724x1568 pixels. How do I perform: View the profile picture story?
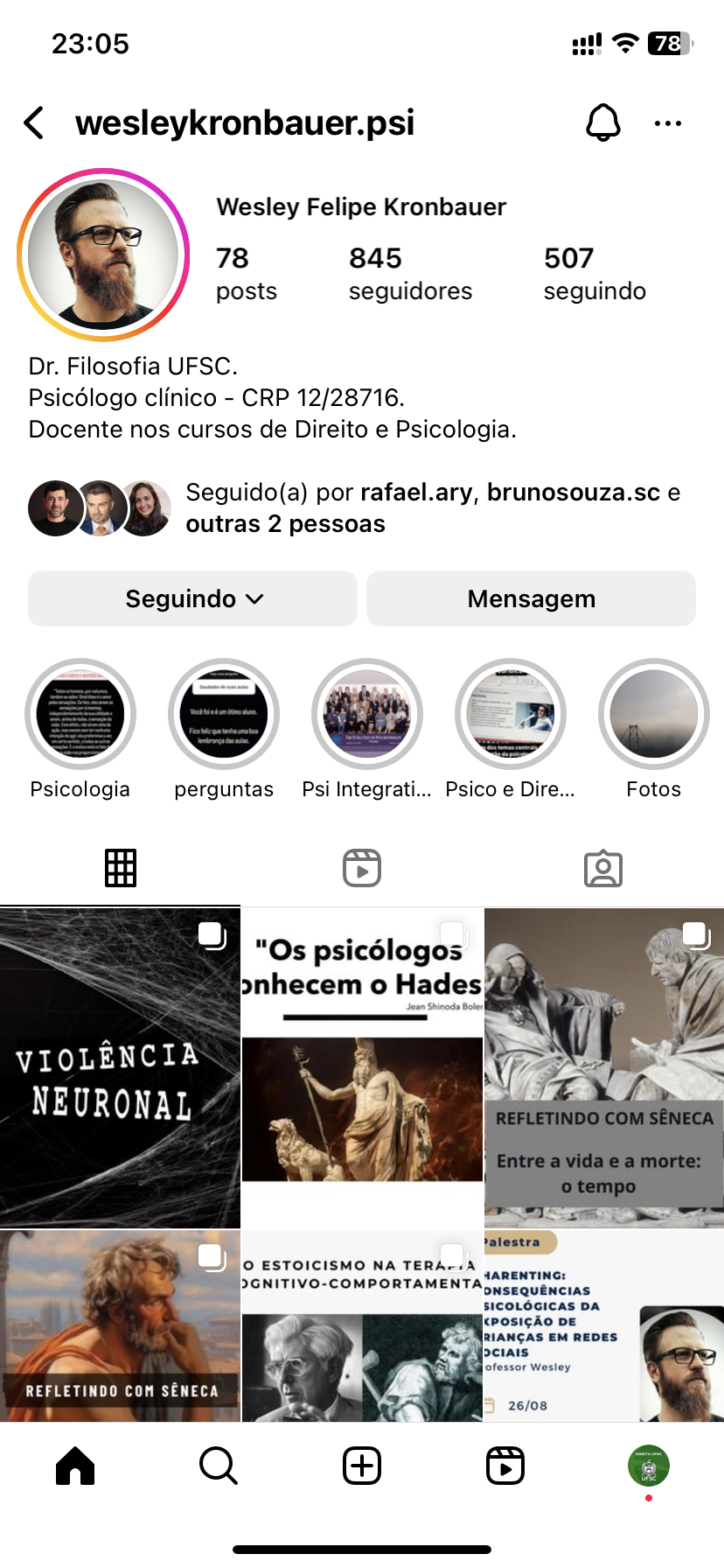coord(103,255)
